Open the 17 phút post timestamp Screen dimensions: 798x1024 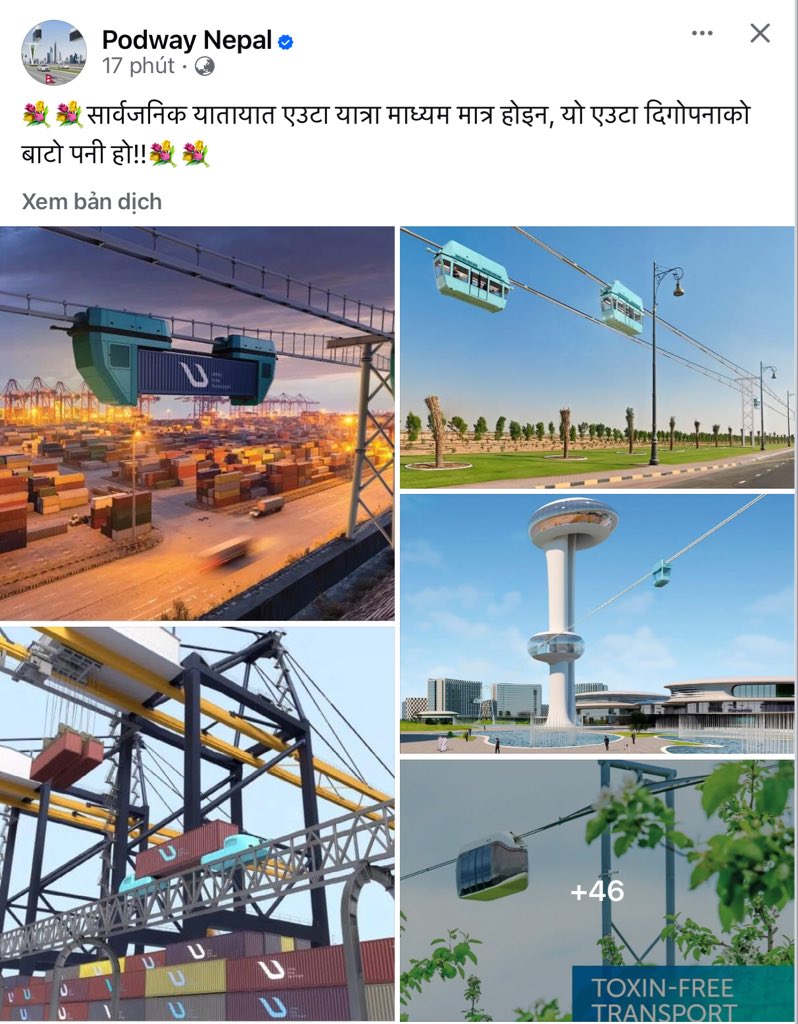pos(138,67)
